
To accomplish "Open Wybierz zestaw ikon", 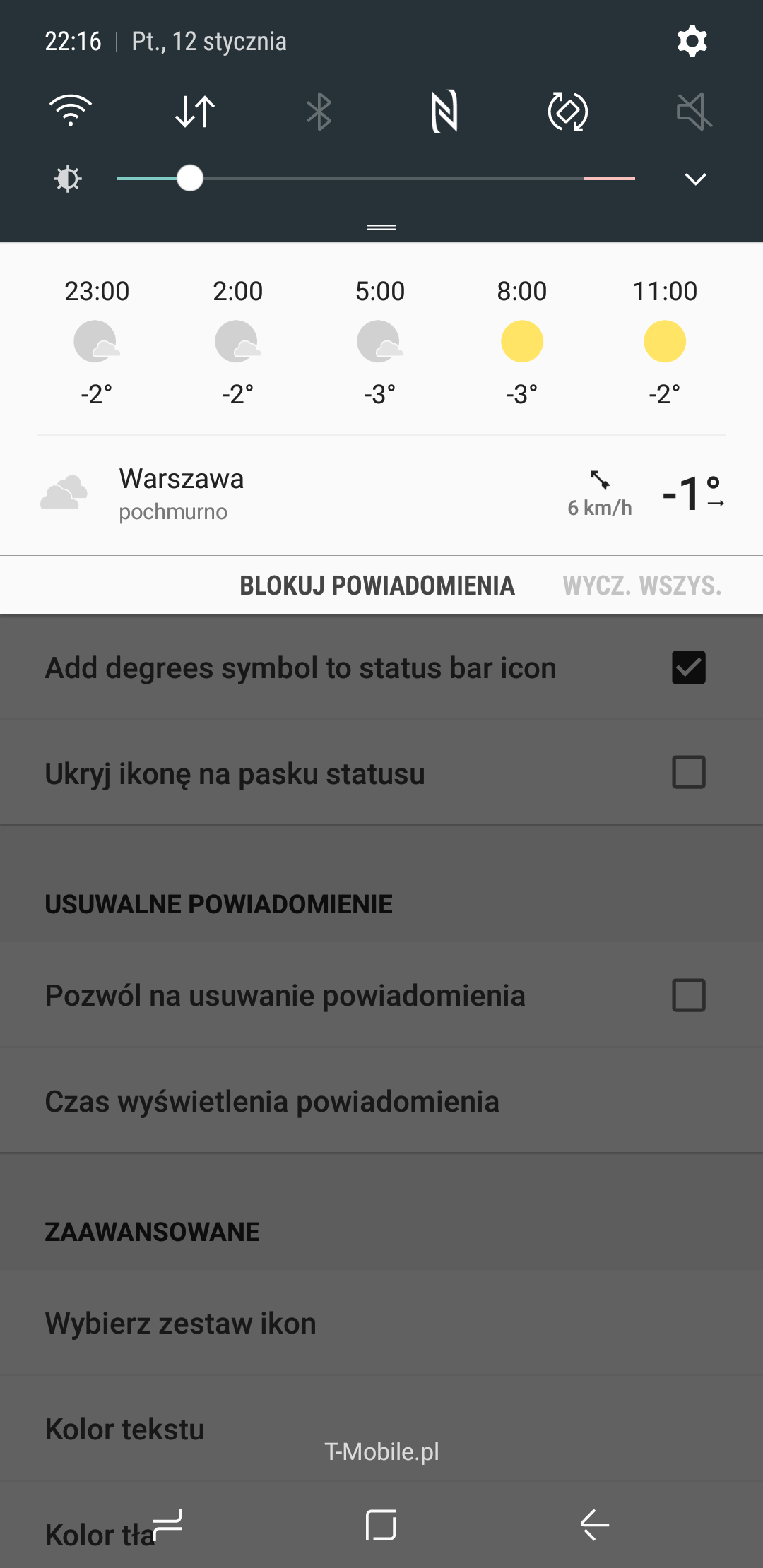I will click(x=381, y=1323).
